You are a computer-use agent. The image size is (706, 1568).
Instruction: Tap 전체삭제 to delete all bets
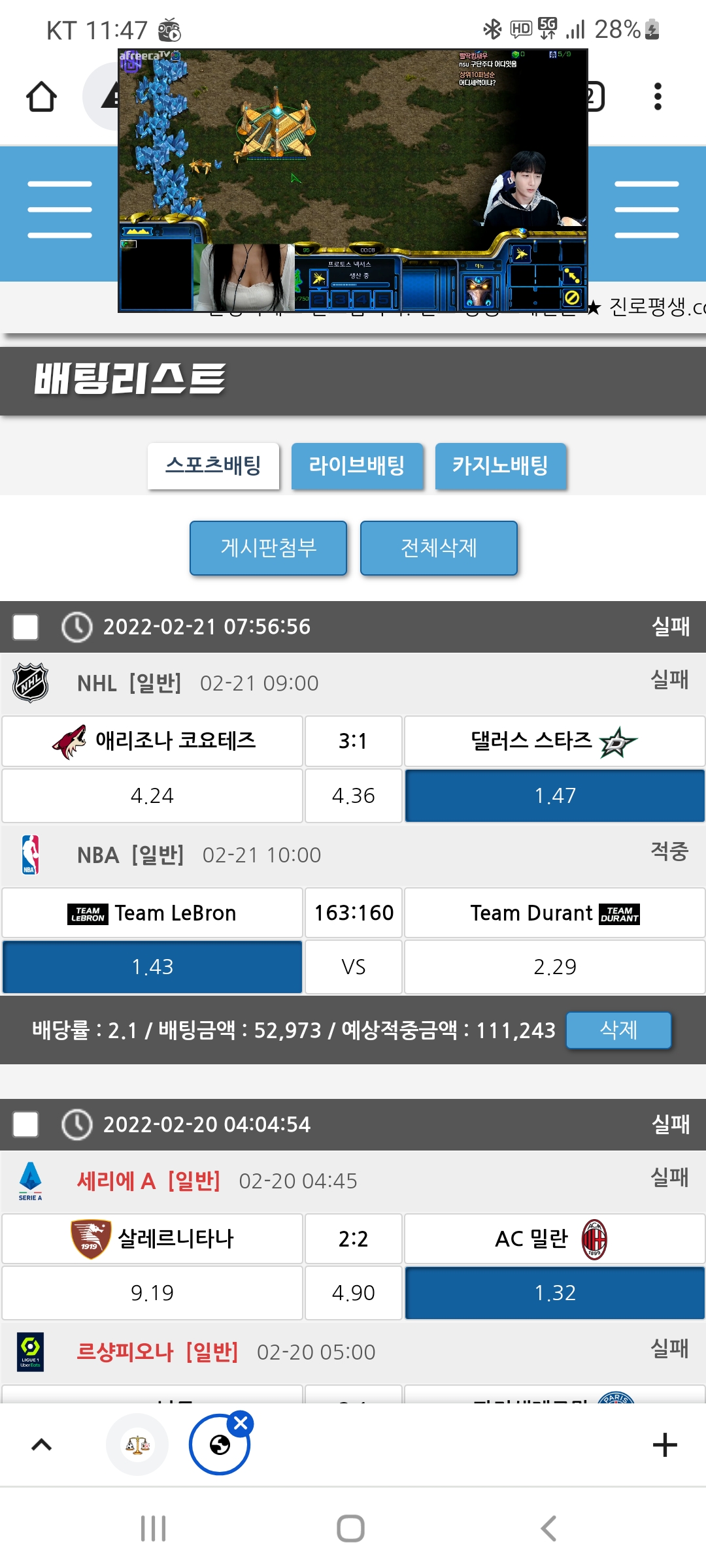point(439,547)
